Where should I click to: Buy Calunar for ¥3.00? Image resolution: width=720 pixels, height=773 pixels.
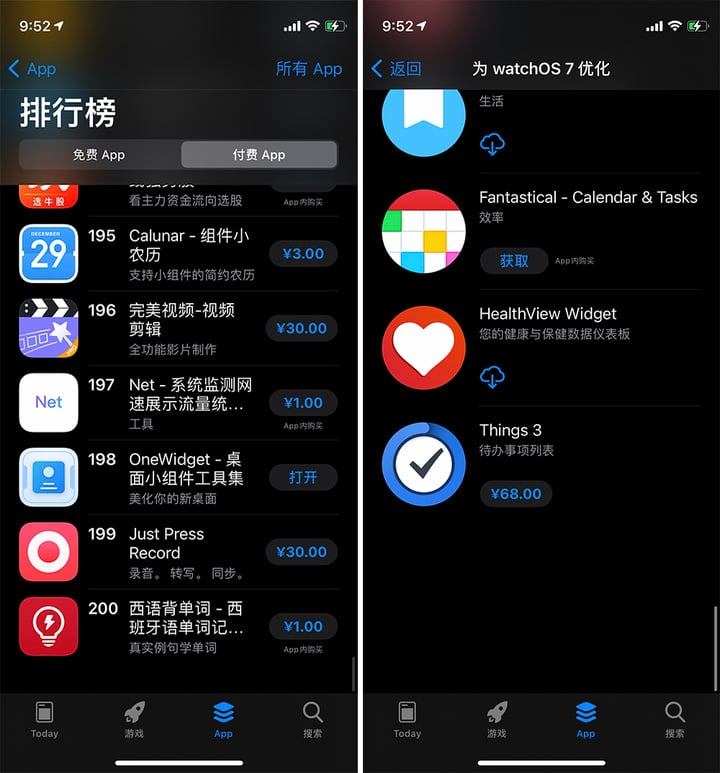coord(302,254)
